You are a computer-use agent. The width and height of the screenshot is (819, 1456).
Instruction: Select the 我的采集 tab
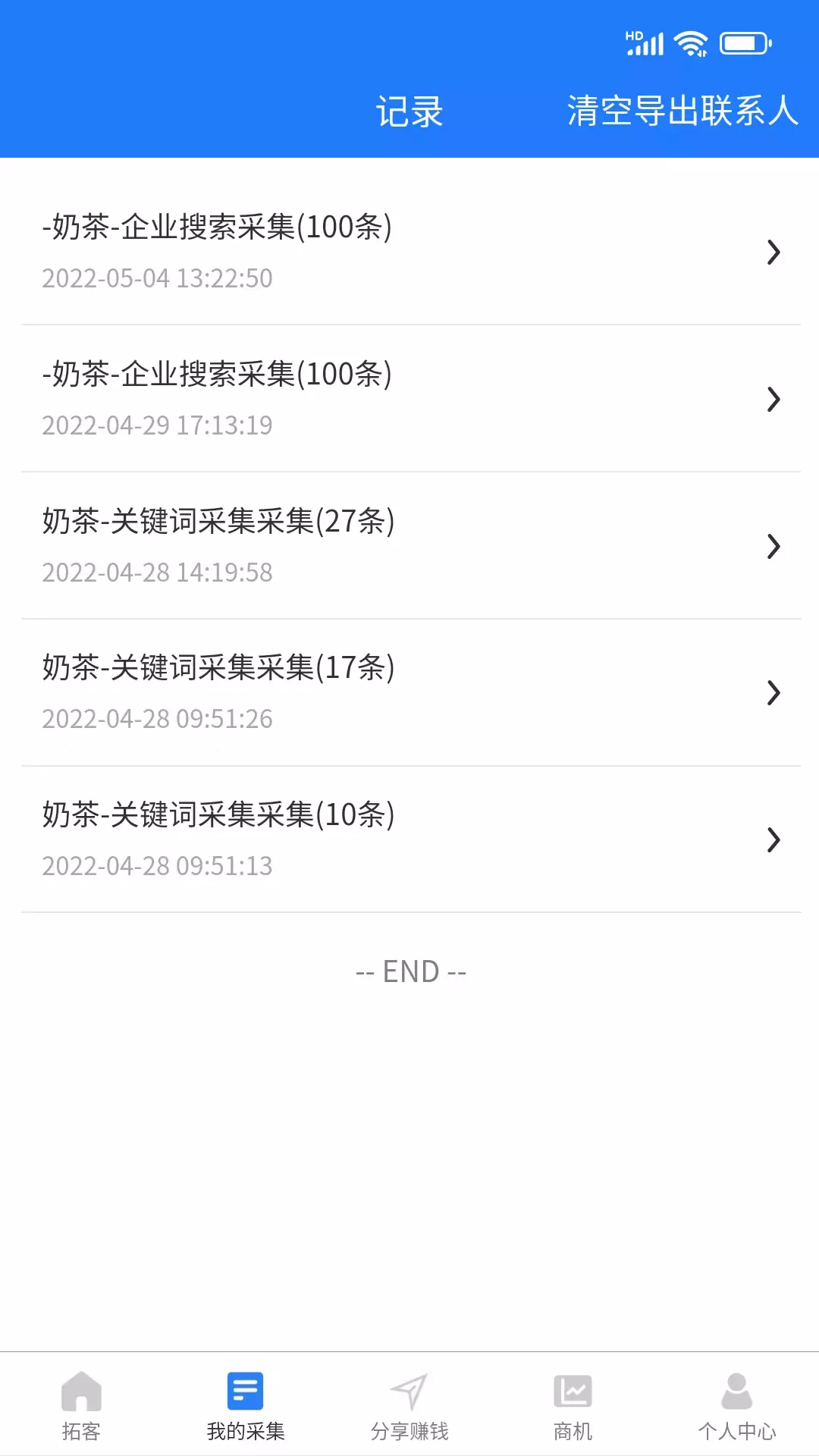(x=245, y=1406)
